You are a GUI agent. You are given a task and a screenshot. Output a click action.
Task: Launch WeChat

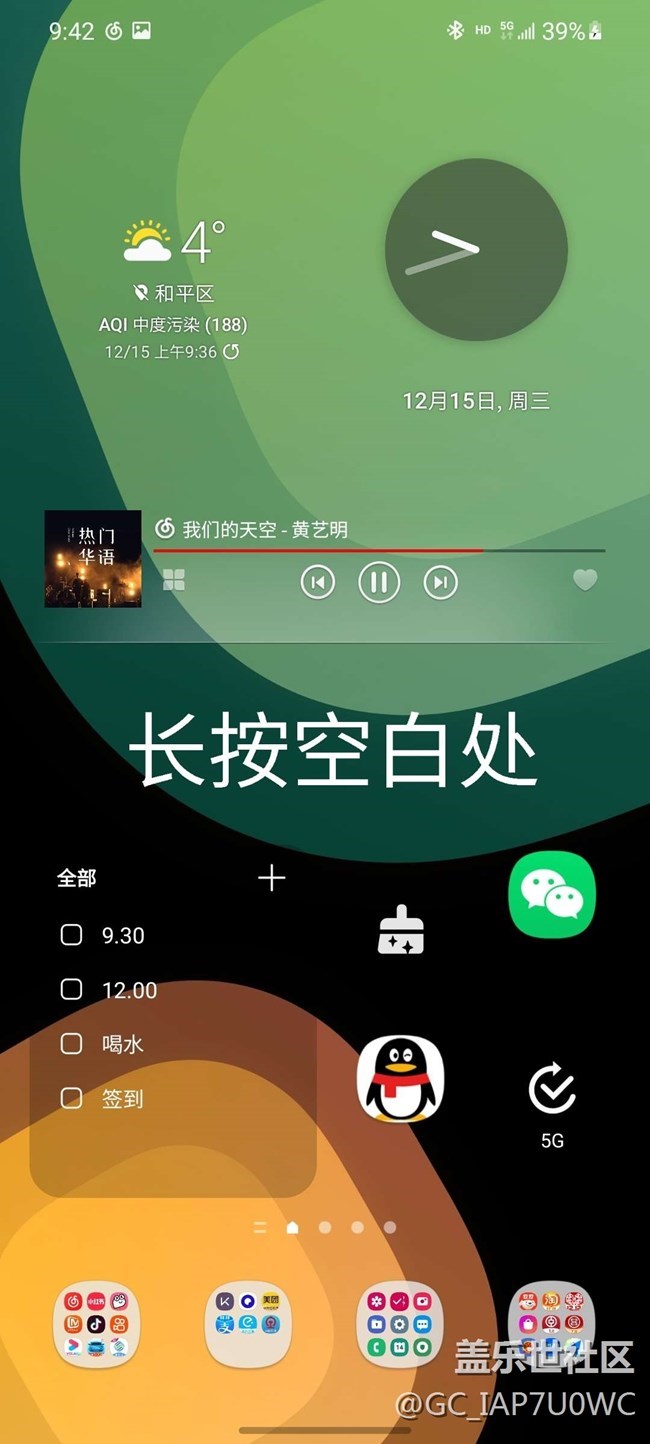(x=552, y=895)
